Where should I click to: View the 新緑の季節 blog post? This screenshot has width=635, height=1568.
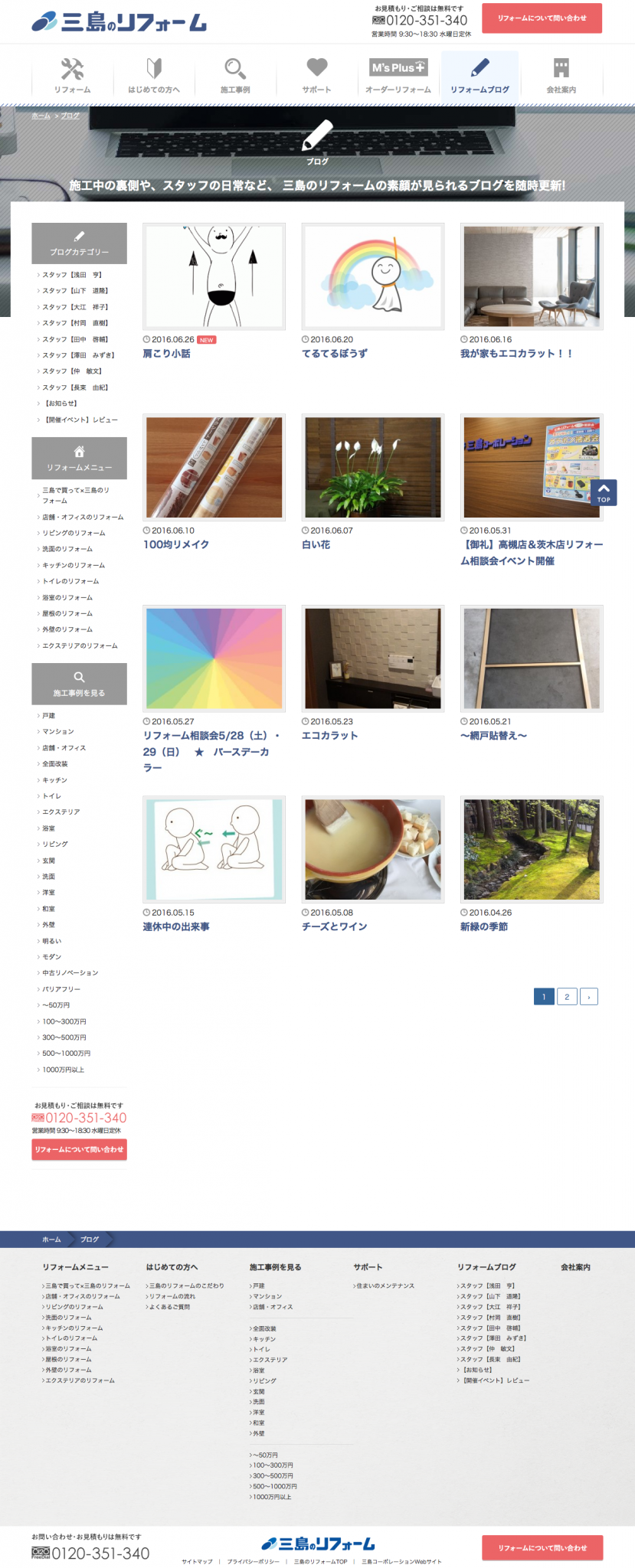[x=483, y=926]
